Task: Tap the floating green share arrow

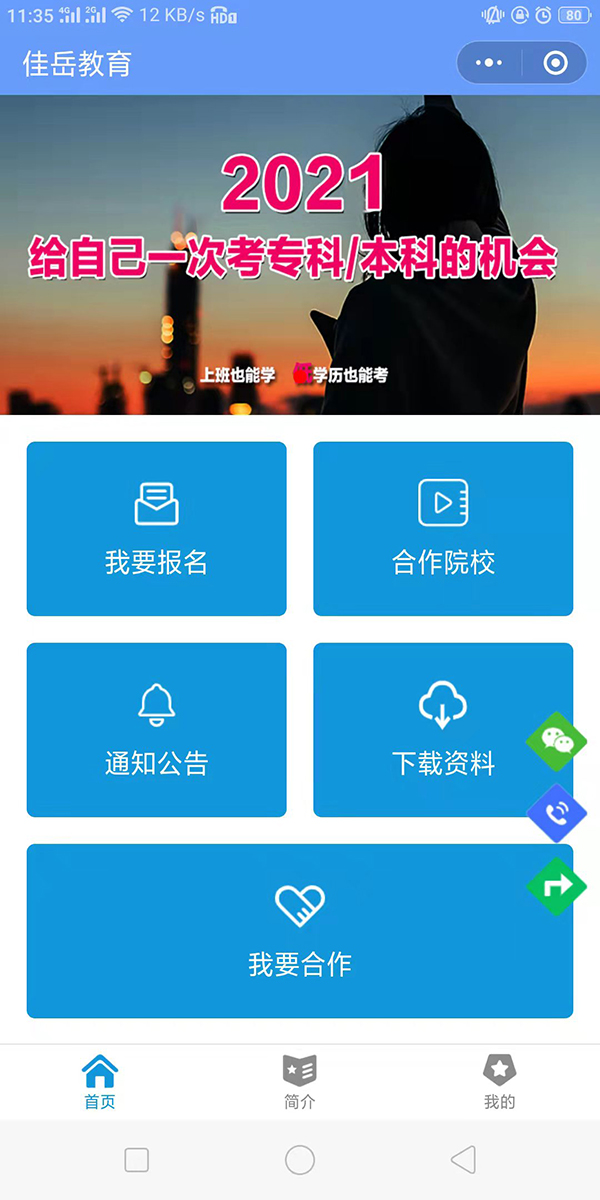Action: 557,885
